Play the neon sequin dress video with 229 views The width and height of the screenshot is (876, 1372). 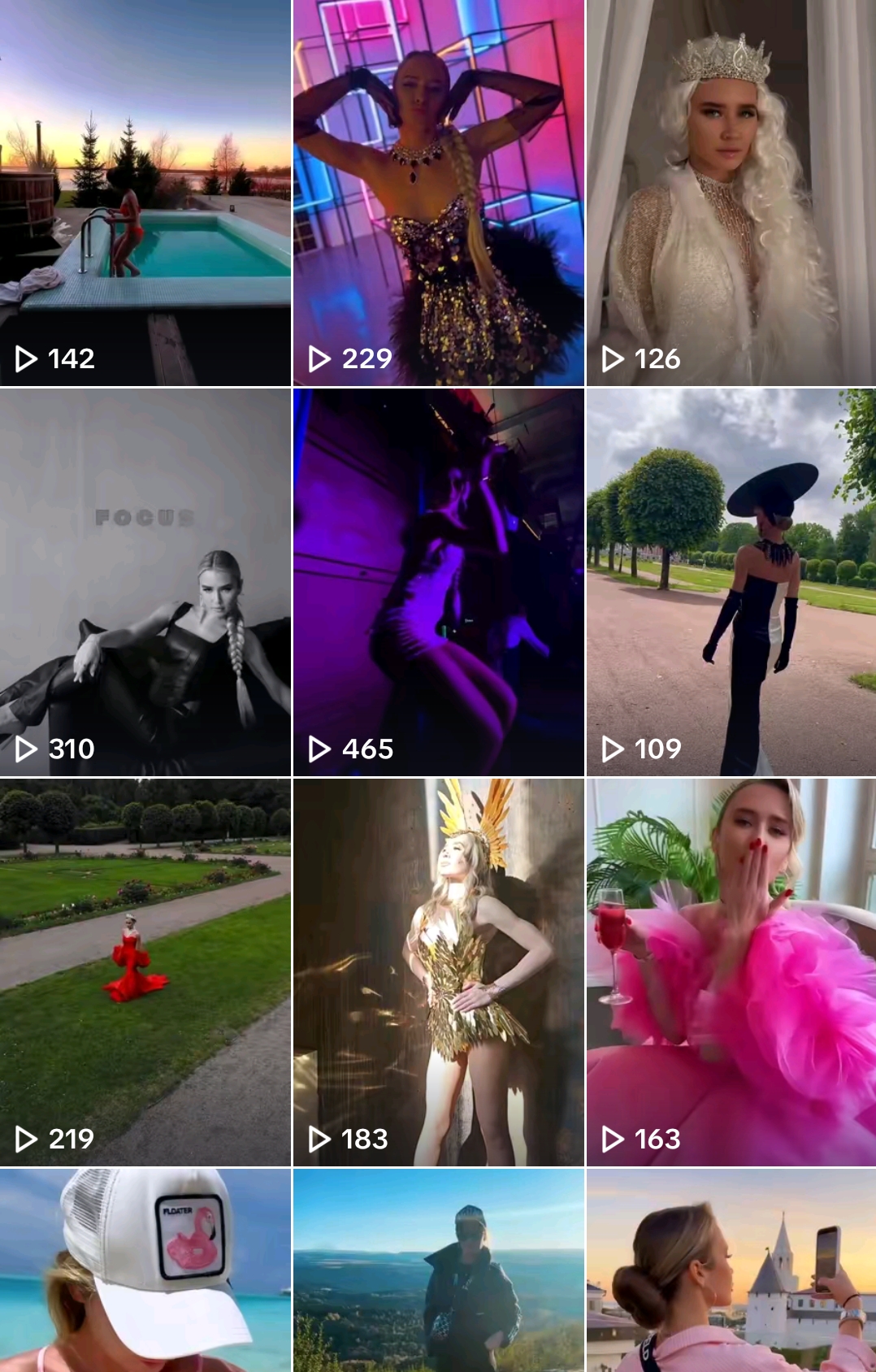click(x=438, y=193)
